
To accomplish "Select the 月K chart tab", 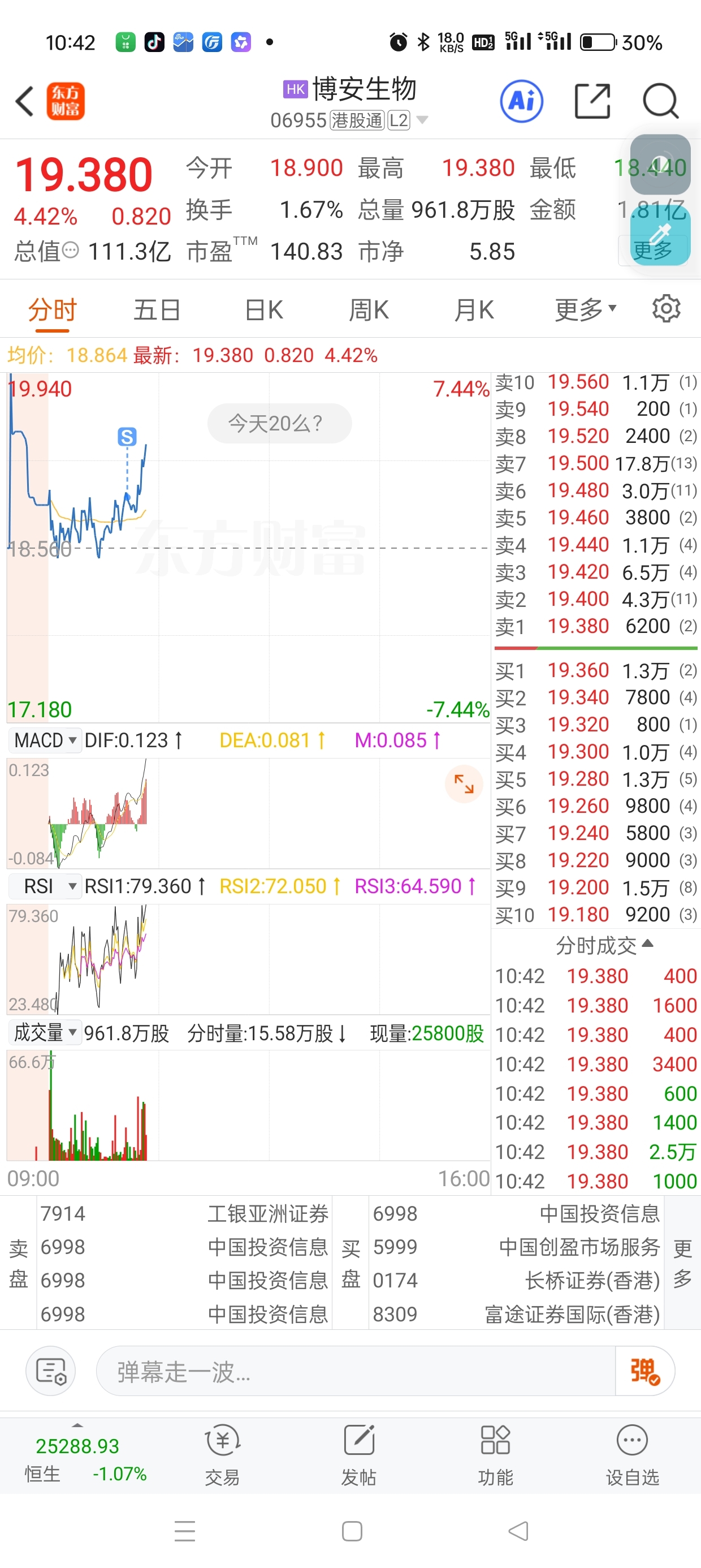I will coord(474,310).
